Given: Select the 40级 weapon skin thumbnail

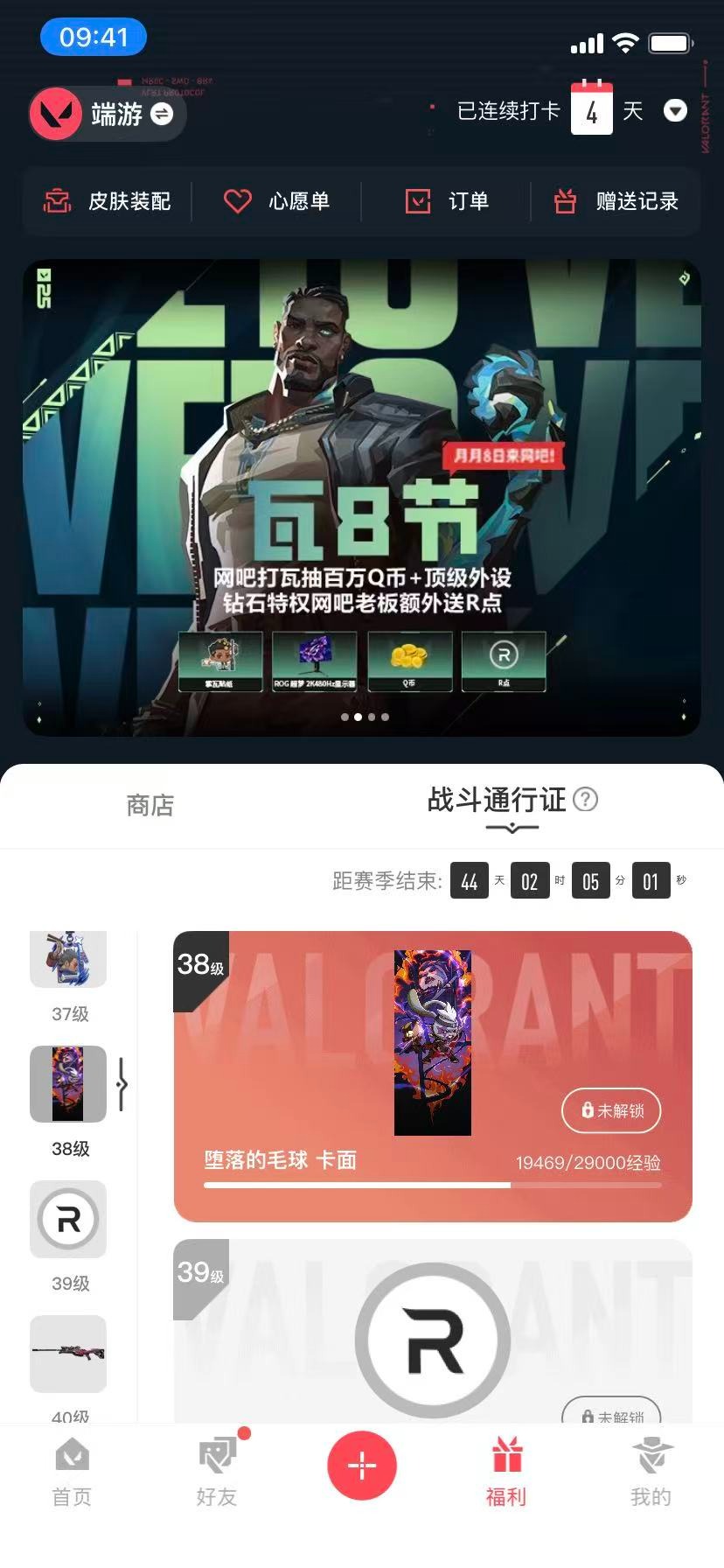Looking at the screenshot, I should [68, 1353].
